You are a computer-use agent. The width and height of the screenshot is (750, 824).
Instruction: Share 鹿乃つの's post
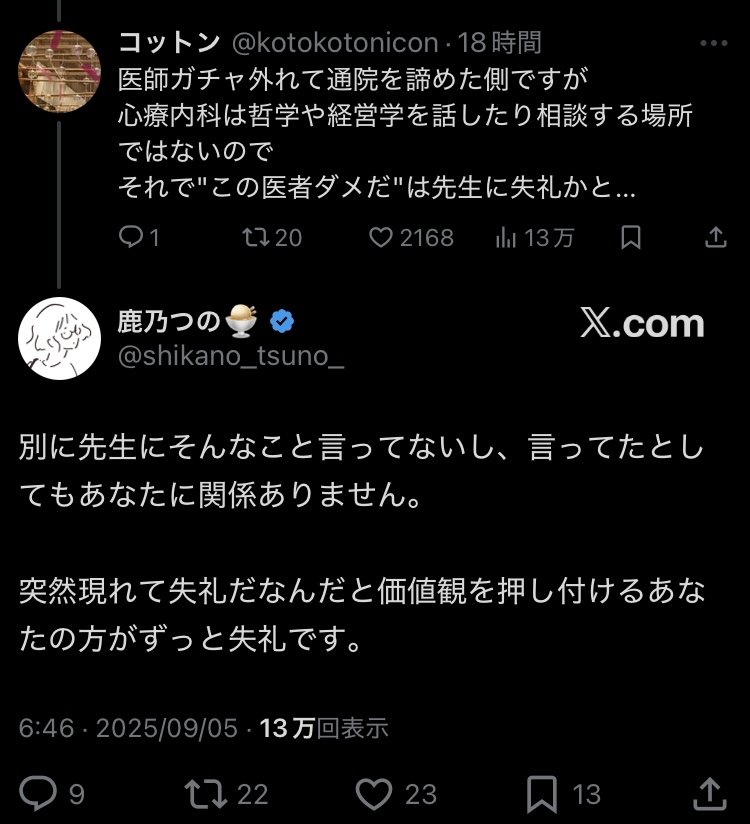(710, 794)
